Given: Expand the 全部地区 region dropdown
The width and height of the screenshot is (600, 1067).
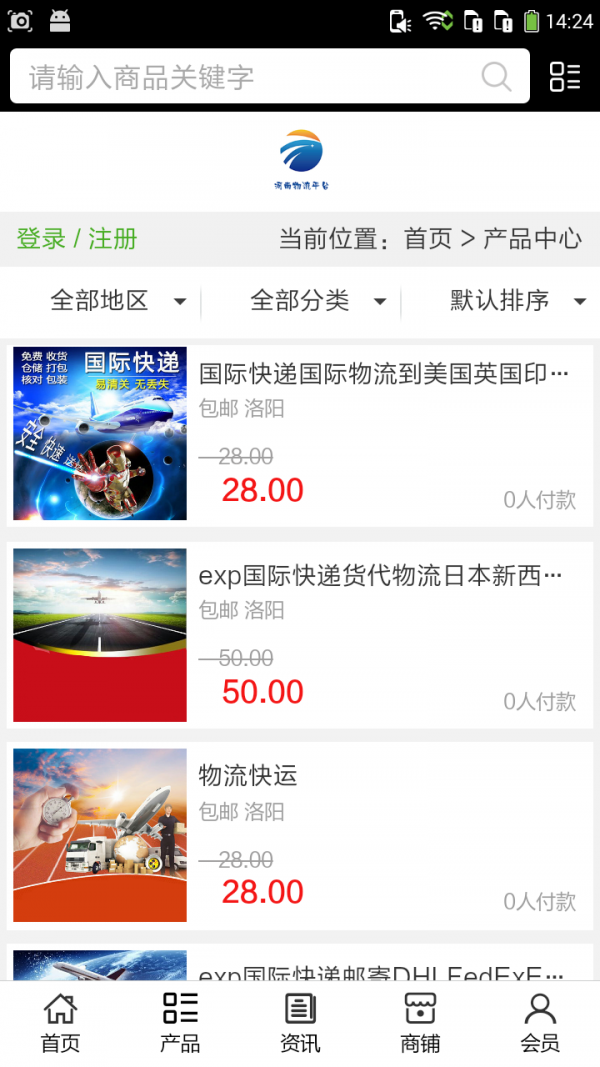Looking at the screenshot, I should [x=117, y=300].
